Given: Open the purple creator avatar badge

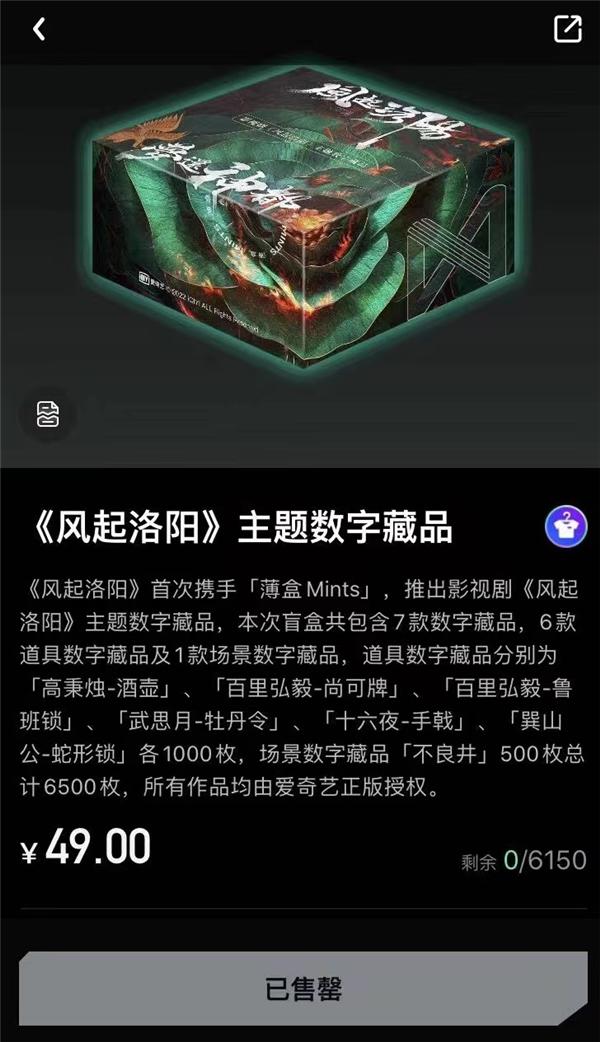Looking at the screenshot, I should click(x=565, y=526).
